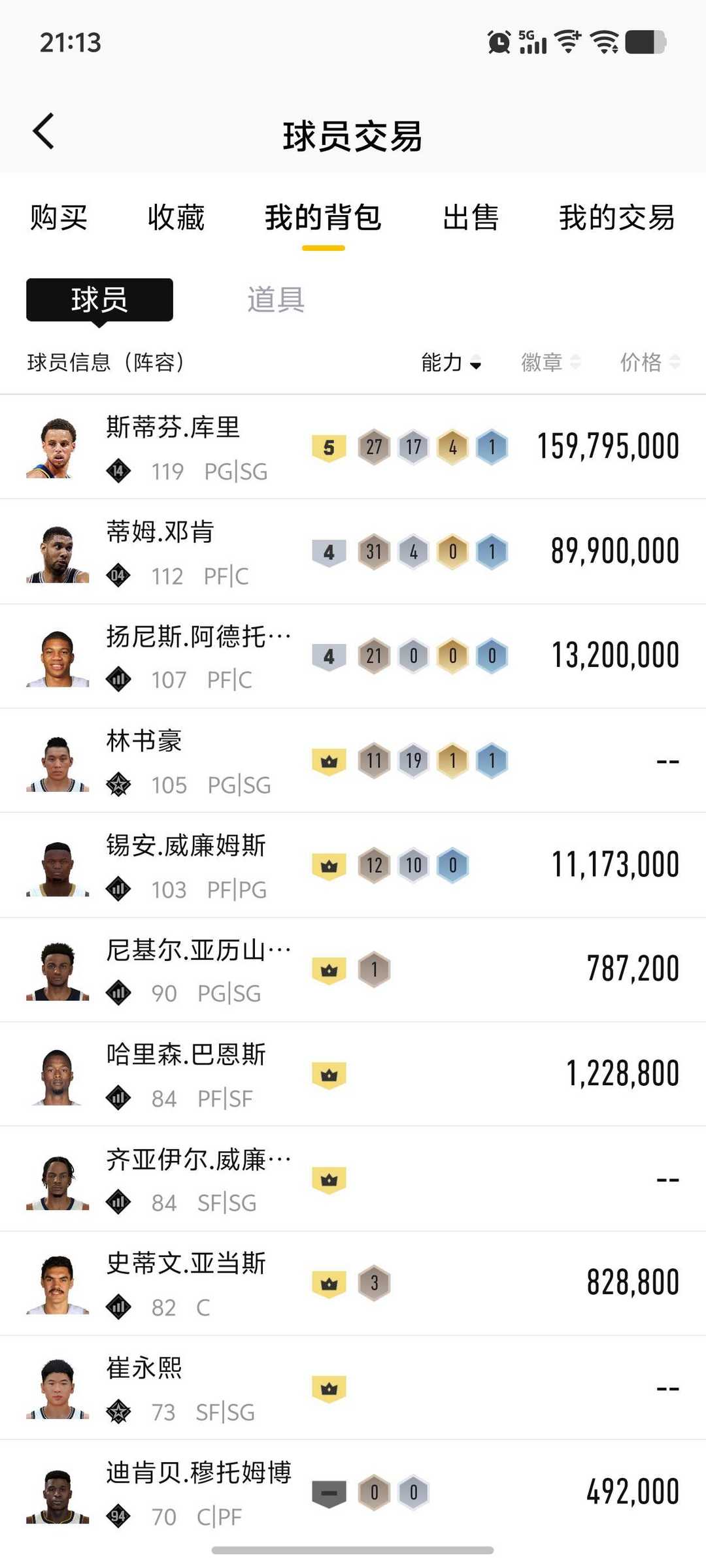Select the gold level-5 badge next to Curry
The image size is (706, 1568).
329,446
